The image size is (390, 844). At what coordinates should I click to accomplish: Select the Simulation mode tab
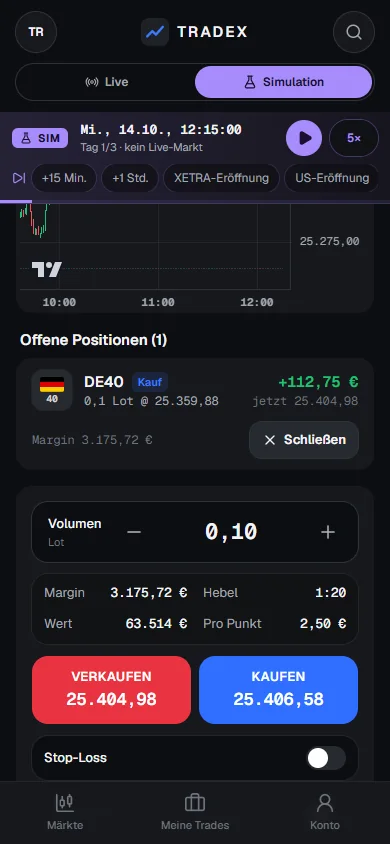tap(283, 82)
